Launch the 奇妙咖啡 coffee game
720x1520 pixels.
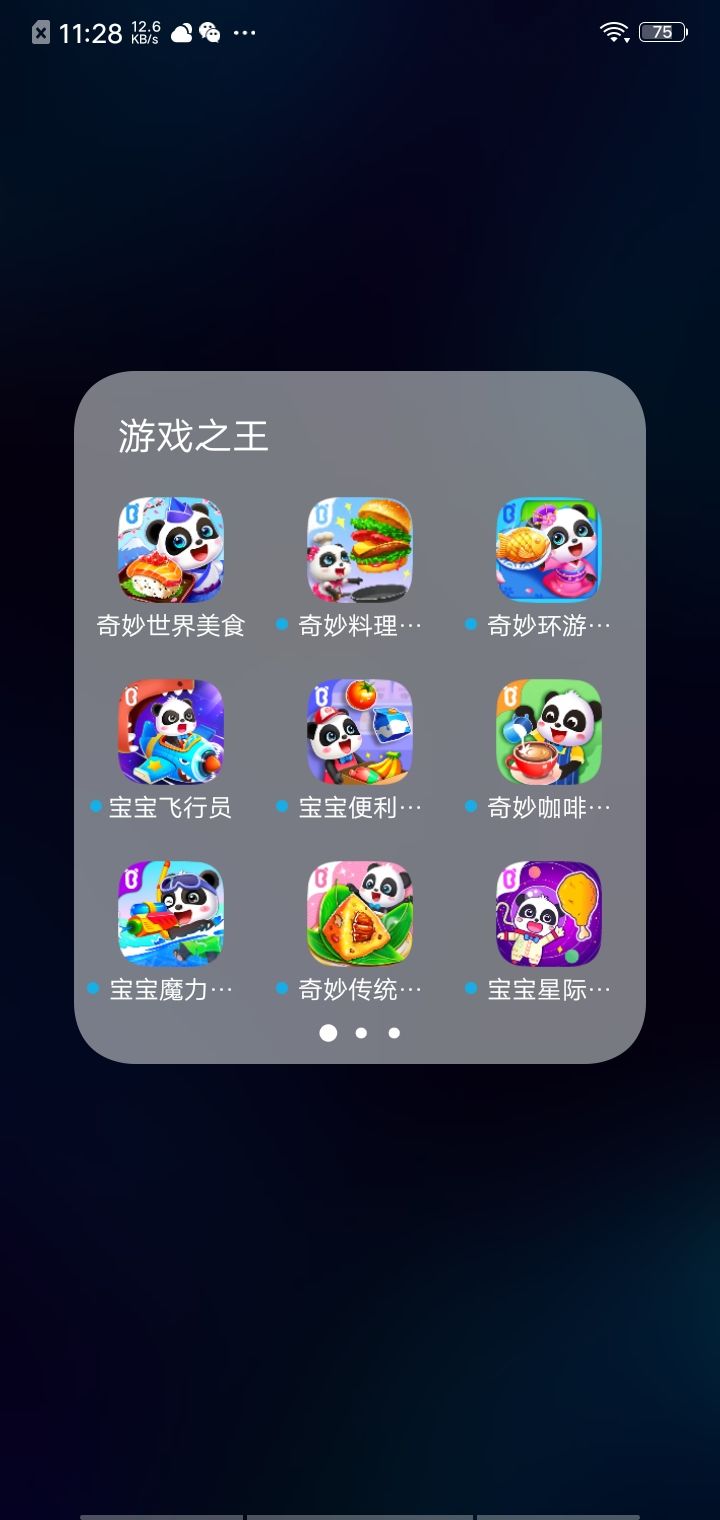pyautogui.click(x=548, y=732)
